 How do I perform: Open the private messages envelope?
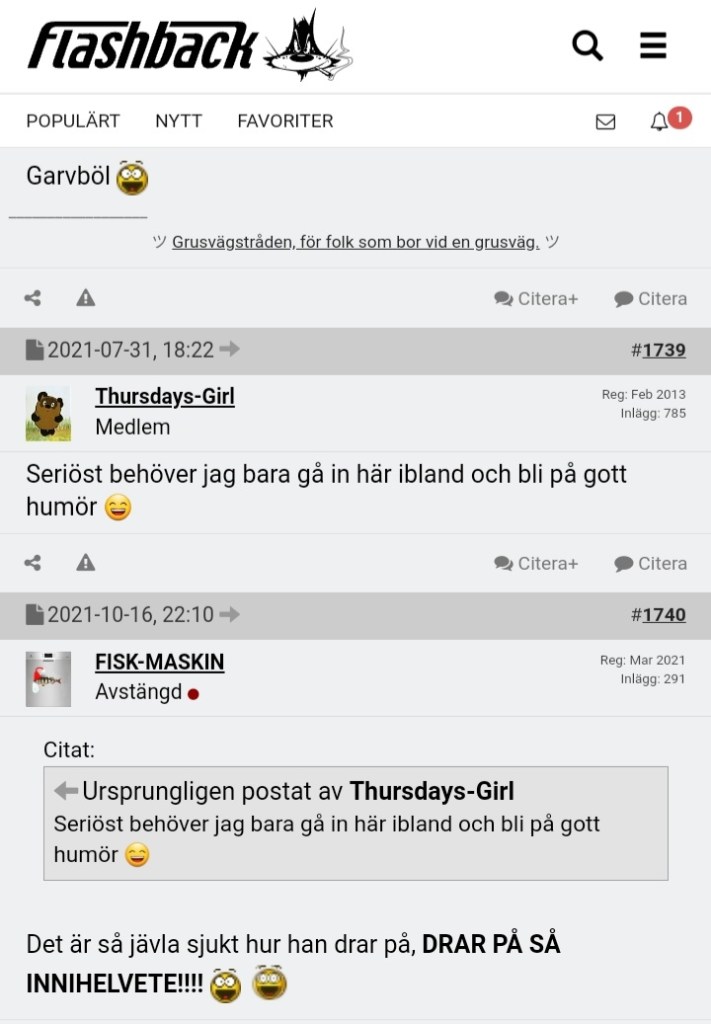tap(605, 122)
